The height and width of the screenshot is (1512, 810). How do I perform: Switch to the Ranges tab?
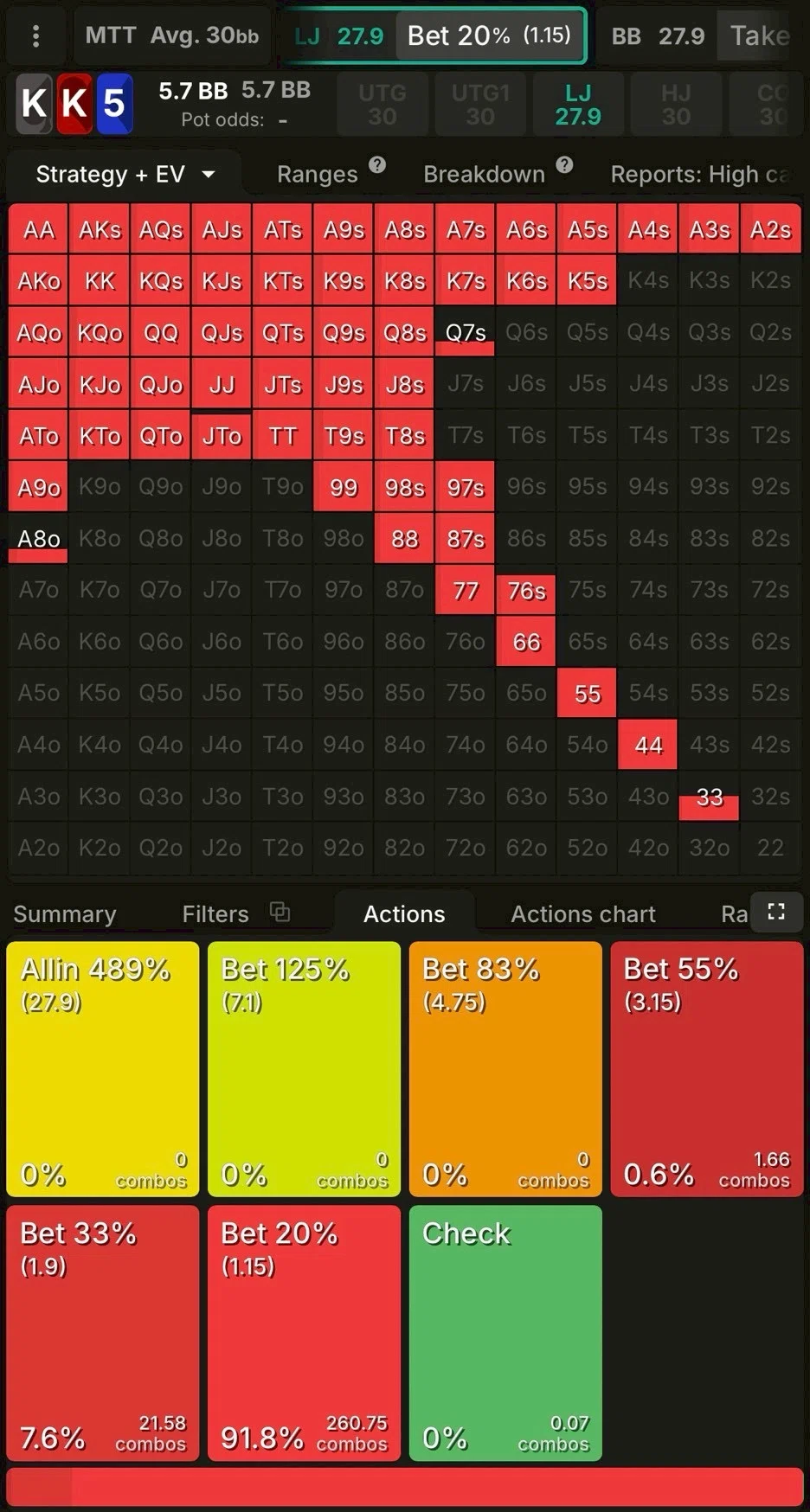(317, 175)
